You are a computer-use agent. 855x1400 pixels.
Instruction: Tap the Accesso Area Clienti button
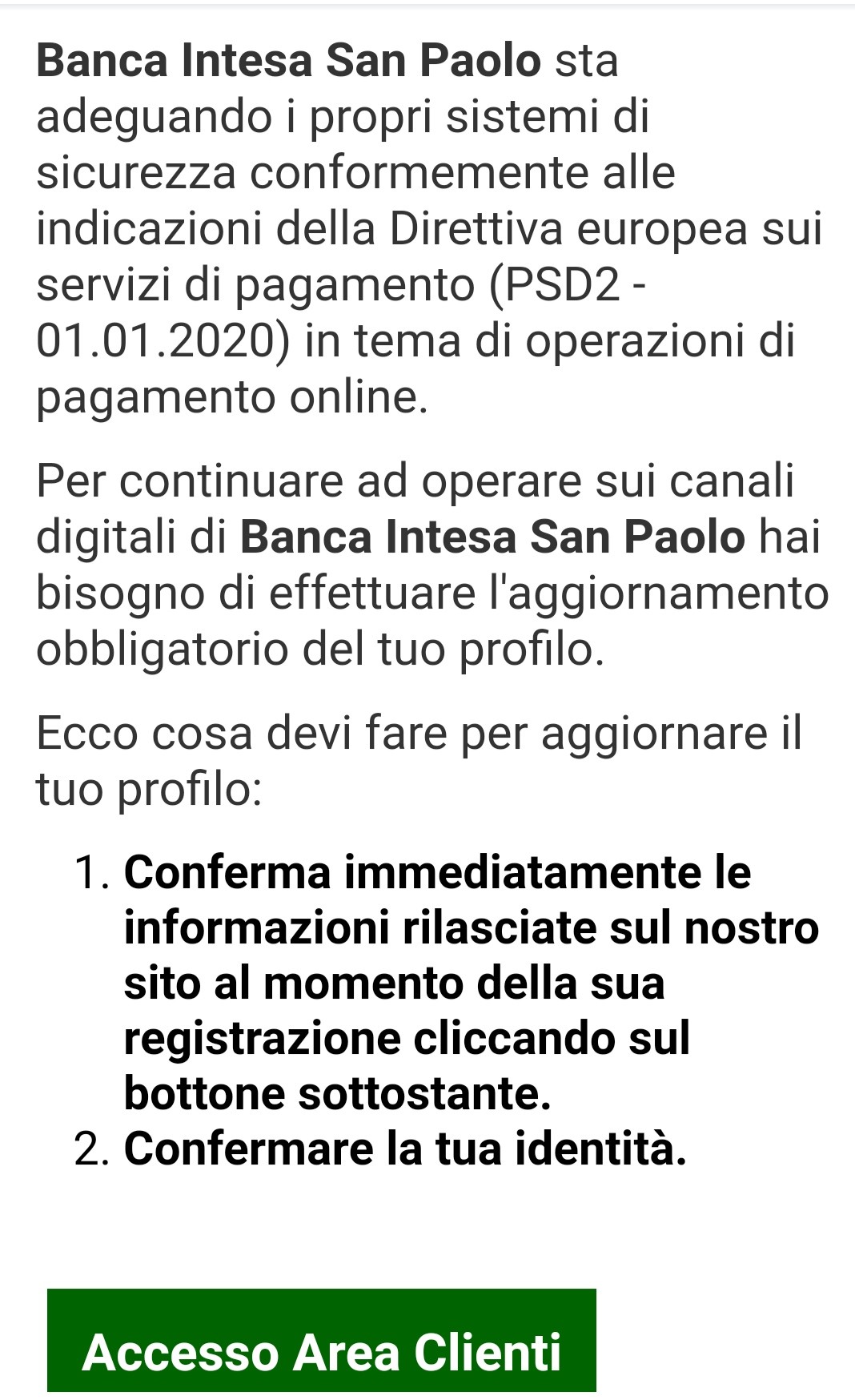[322, 1339]
